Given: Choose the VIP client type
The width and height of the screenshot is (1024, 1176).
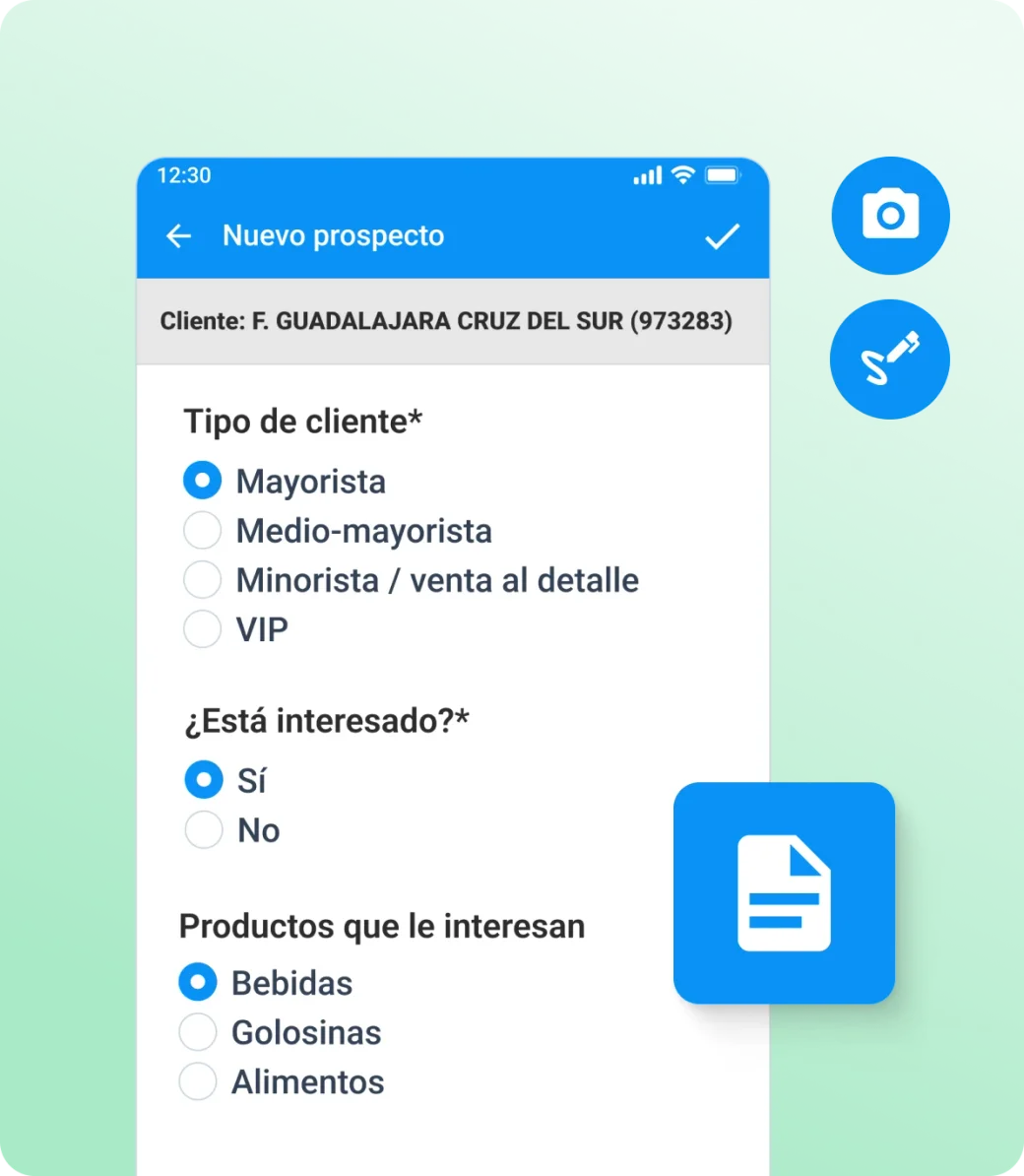Looking at the screenshot, I should tap(202, 628).
